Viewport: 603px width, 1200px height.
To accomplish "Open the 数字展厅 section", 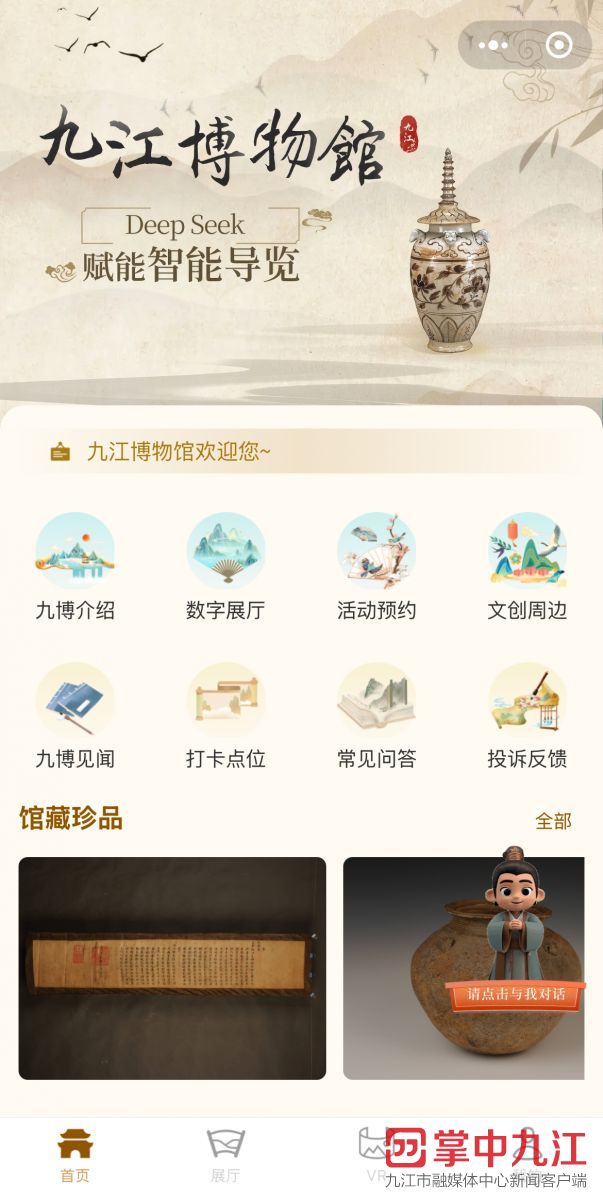I will pyautogui.click(x=226, y=566).
